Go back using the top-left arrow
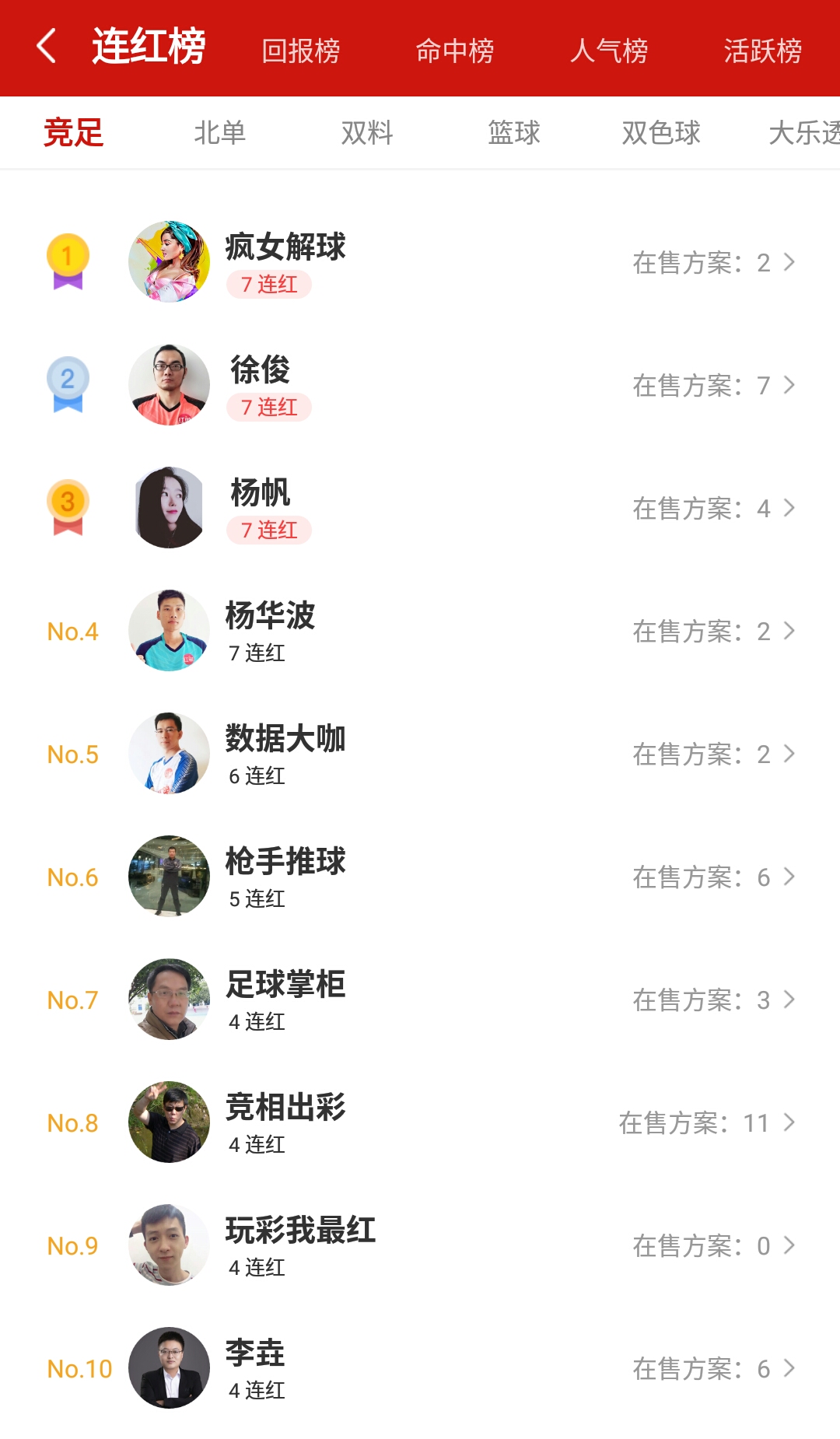 coord(47,47)
